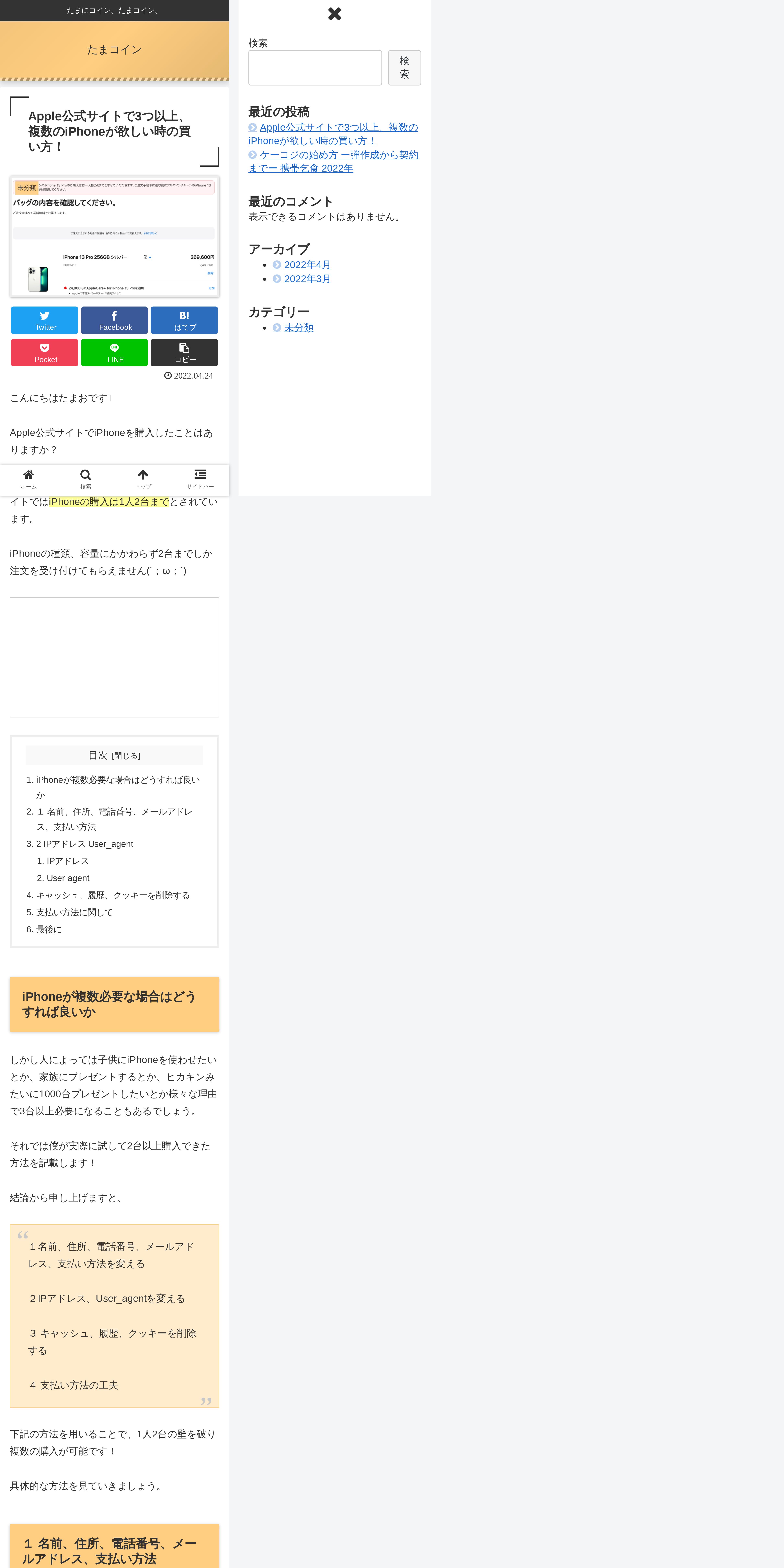784x1568 pixels.
Task: Open the 未分類 category link
Action: pyautogui.click(x=299, y=327)
